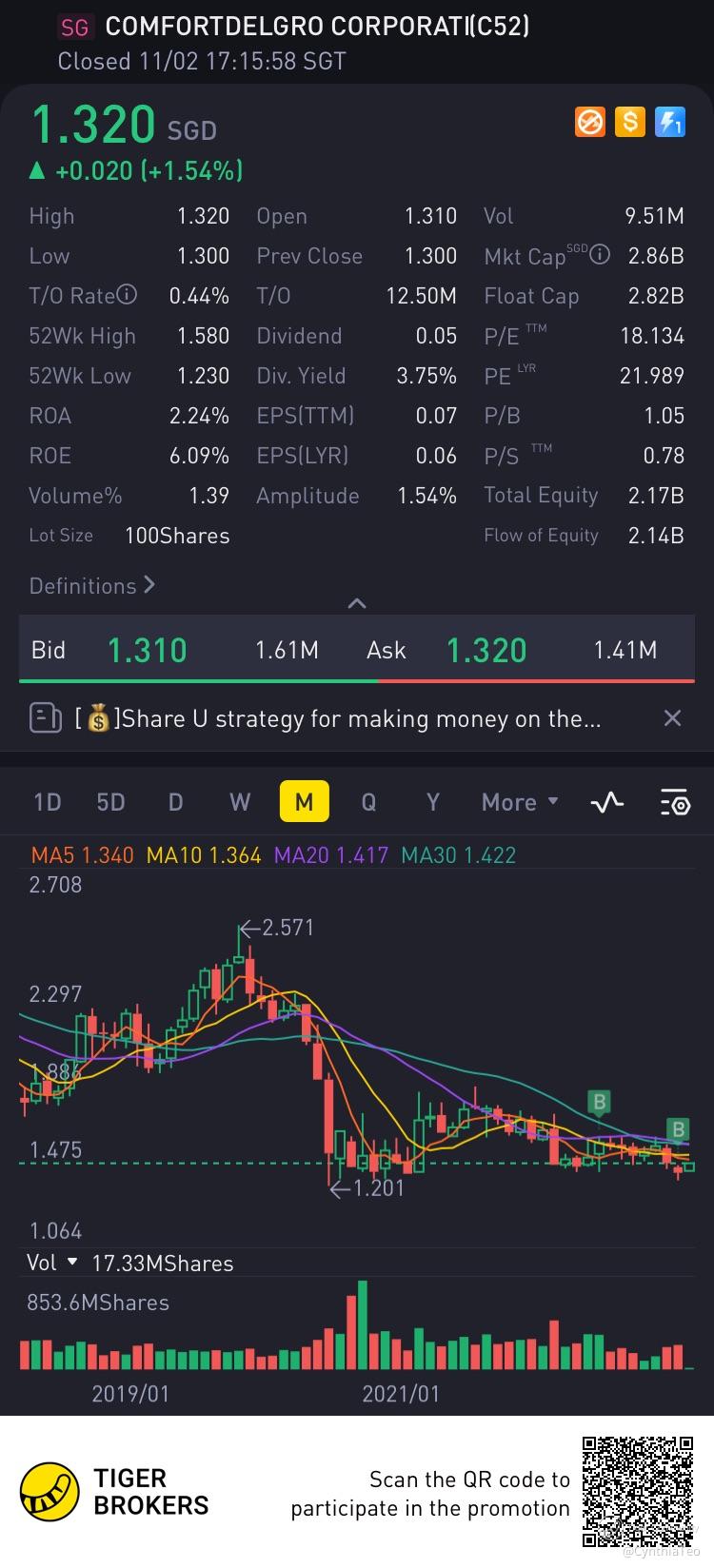Collapse the stock details panel

click(357, 603)
